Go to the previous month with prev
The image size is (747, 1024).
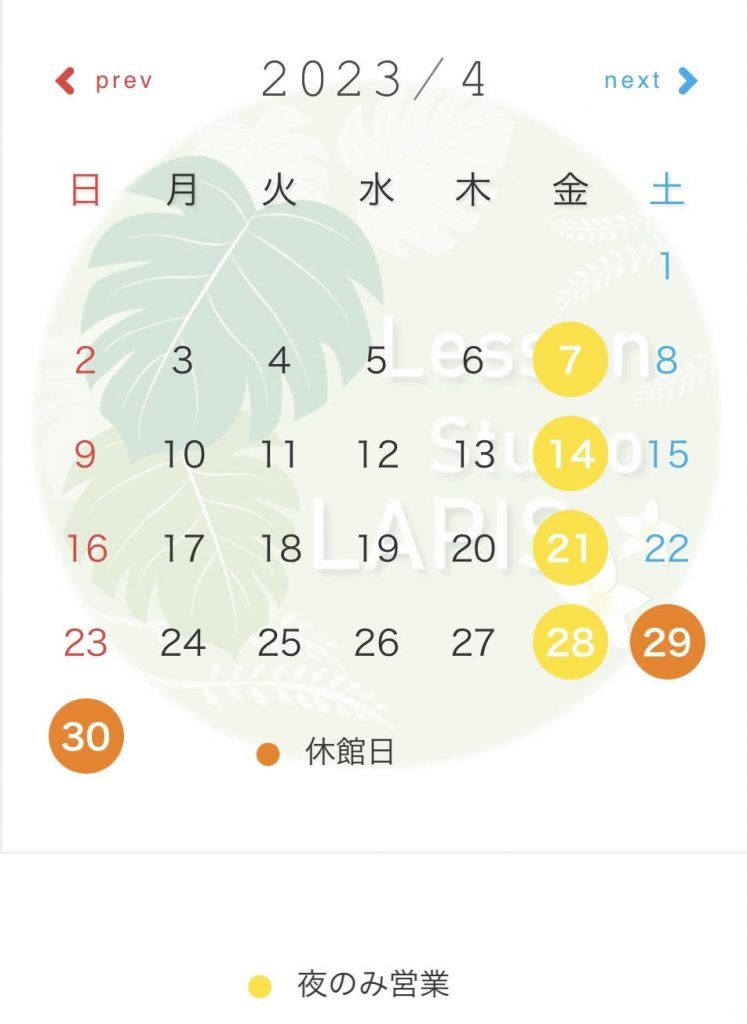coord(104,81)
